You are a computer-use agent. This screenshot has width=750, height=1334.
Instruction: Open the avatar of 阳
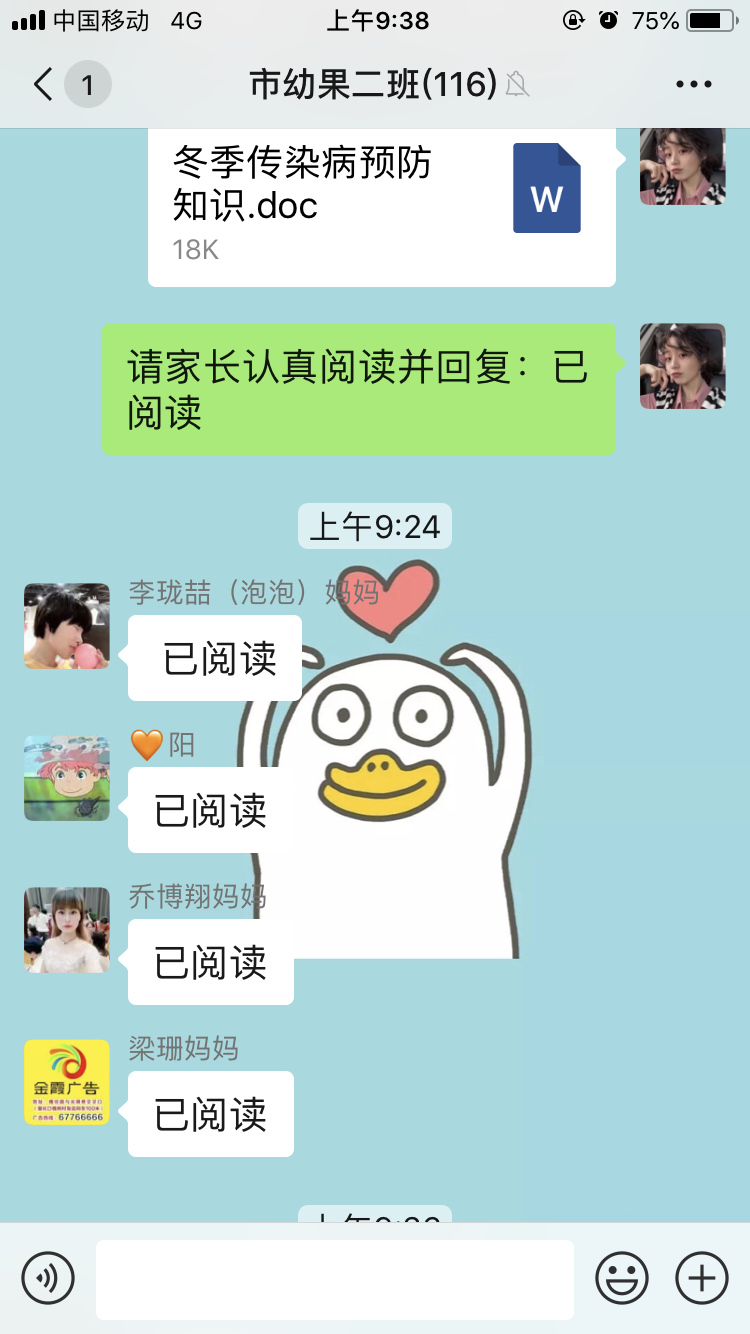click(x=67, y=778)
